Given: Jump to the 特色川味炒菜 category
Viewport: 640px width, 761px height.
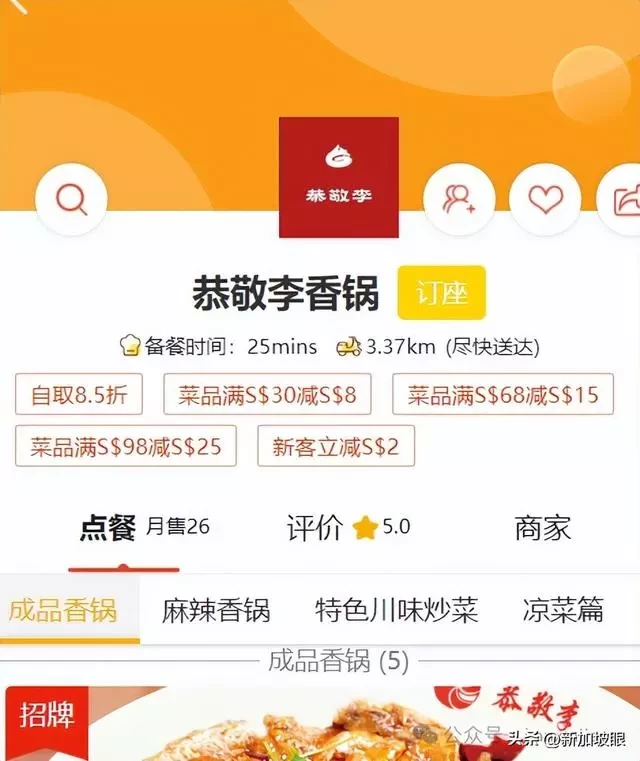Looking at the screenshot, I should (x=396, y=609).
